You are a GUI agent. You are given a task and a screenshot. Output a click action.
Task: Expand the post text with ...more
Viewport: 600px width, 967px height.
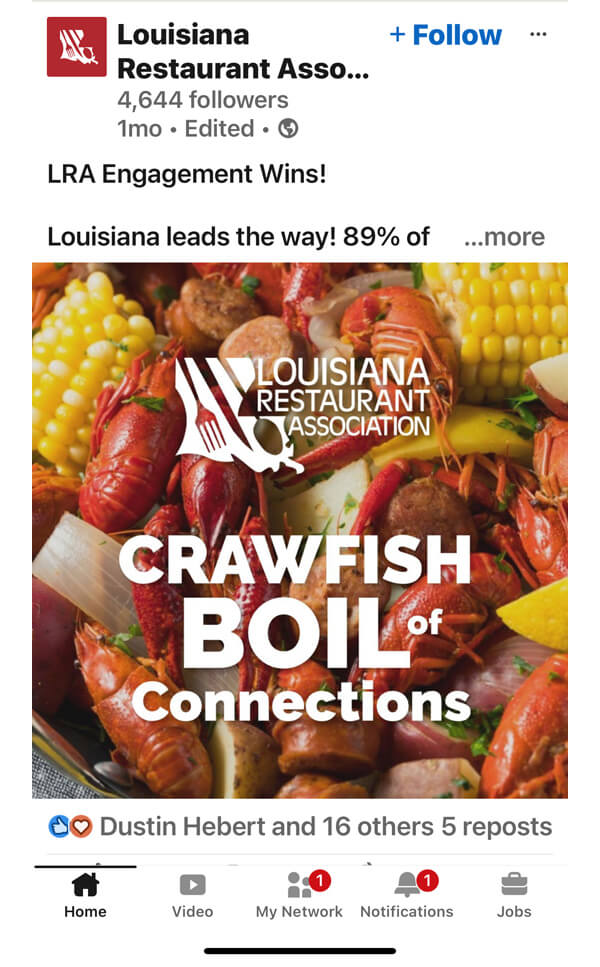point(504,237)
